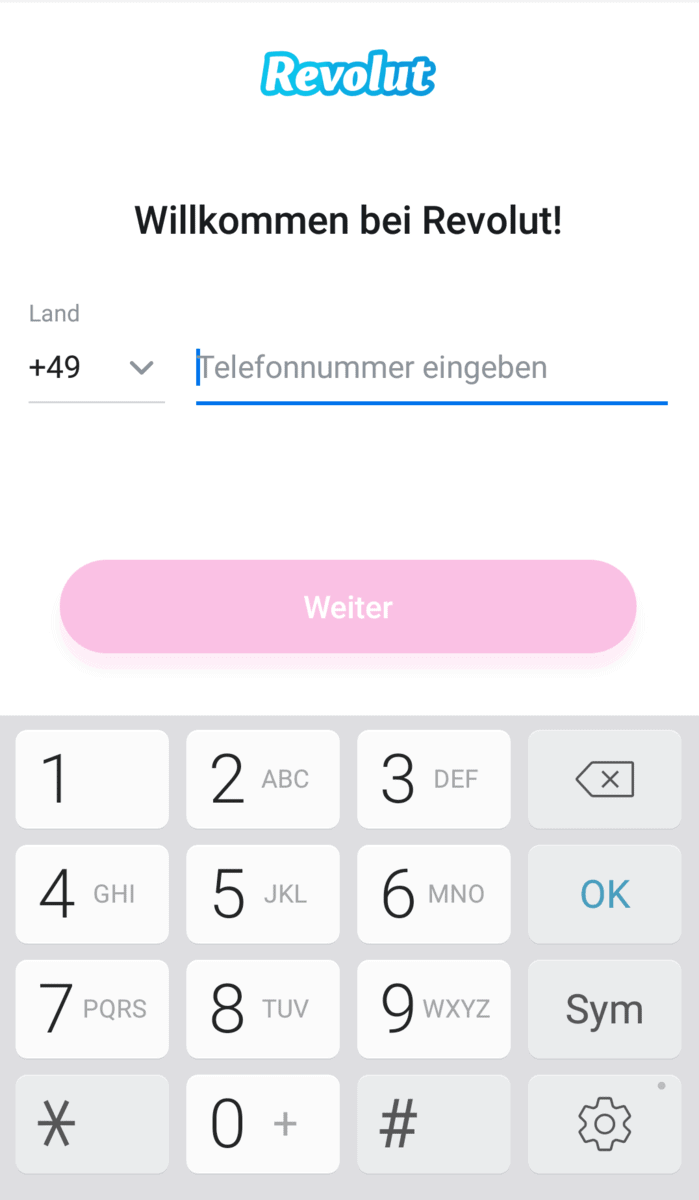Confirm with the OK key
This screenshot has height=1200, width=699.
tap(604, 894)
